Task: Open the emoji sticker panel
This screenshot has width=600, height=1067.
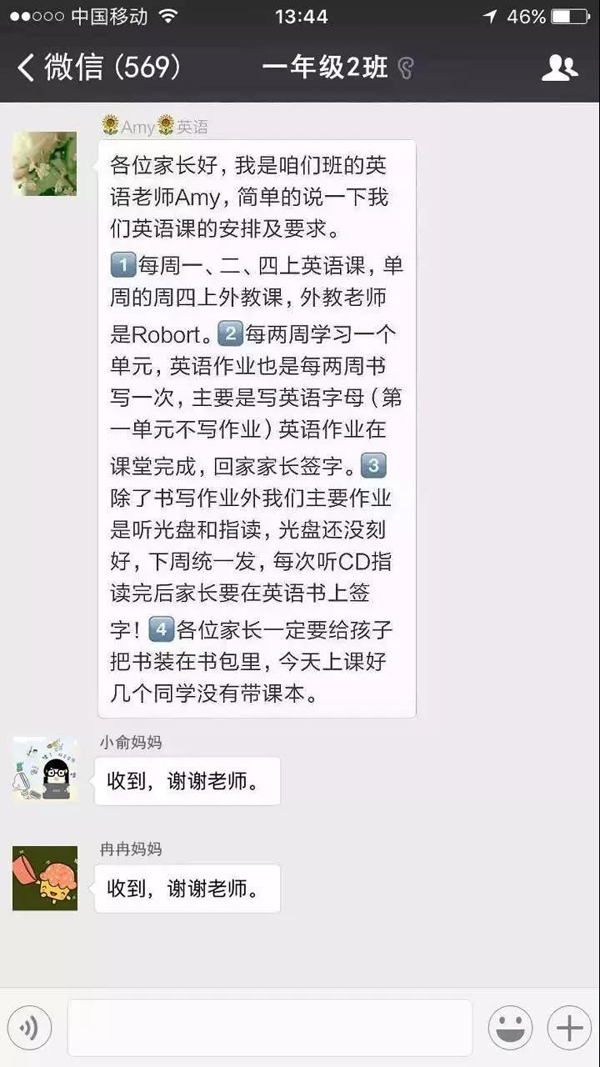Action: tap(511, 1027)
